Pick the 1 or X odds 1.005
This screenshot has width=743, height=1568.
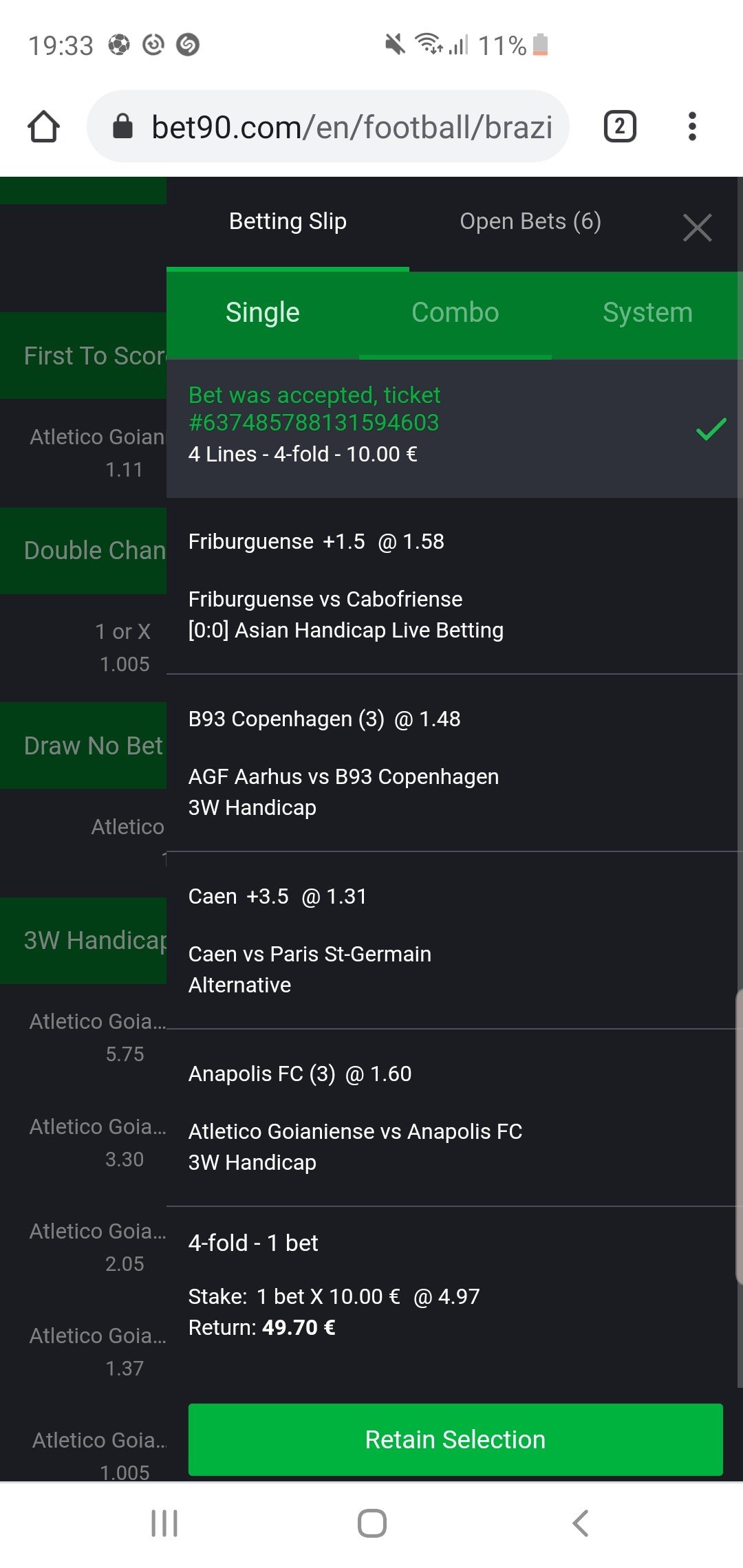click(x=124, y=648)
